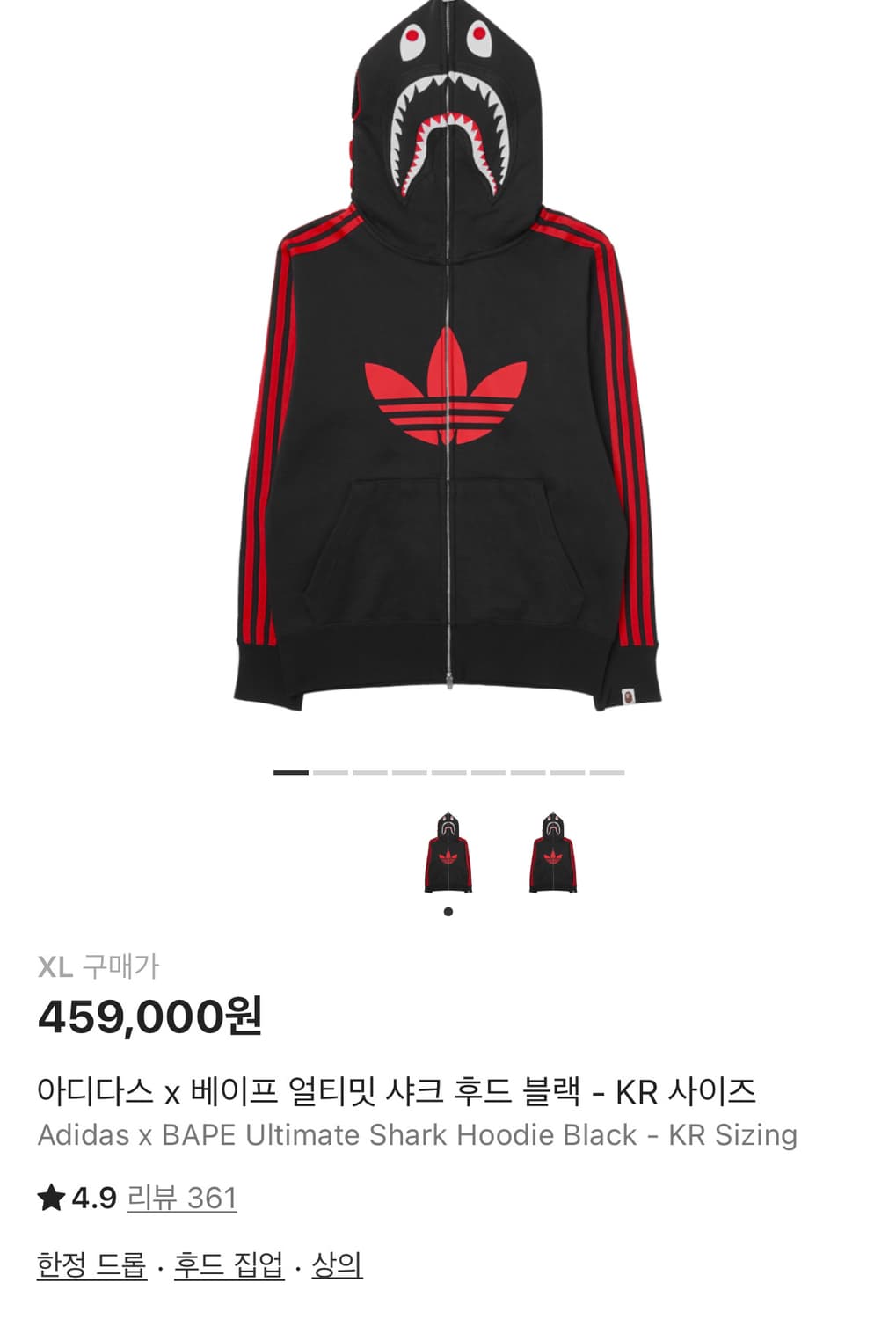Image resolution: width=896 pixels, height=1319 pixels.
Task: Click the dot indicator below the thumbnails
Action: click(450, 912)
